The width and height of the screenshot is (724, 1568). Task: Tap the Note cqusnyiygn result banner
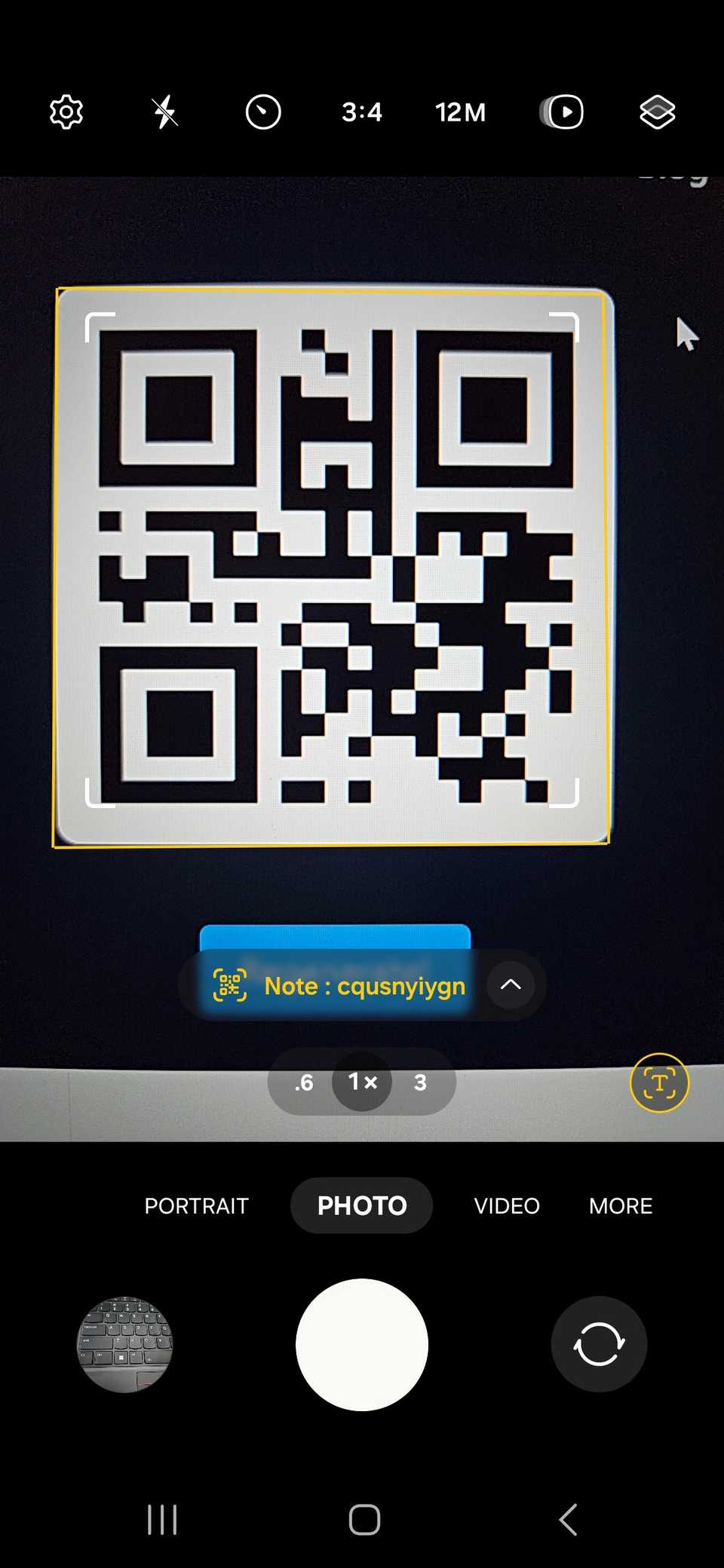364,985
